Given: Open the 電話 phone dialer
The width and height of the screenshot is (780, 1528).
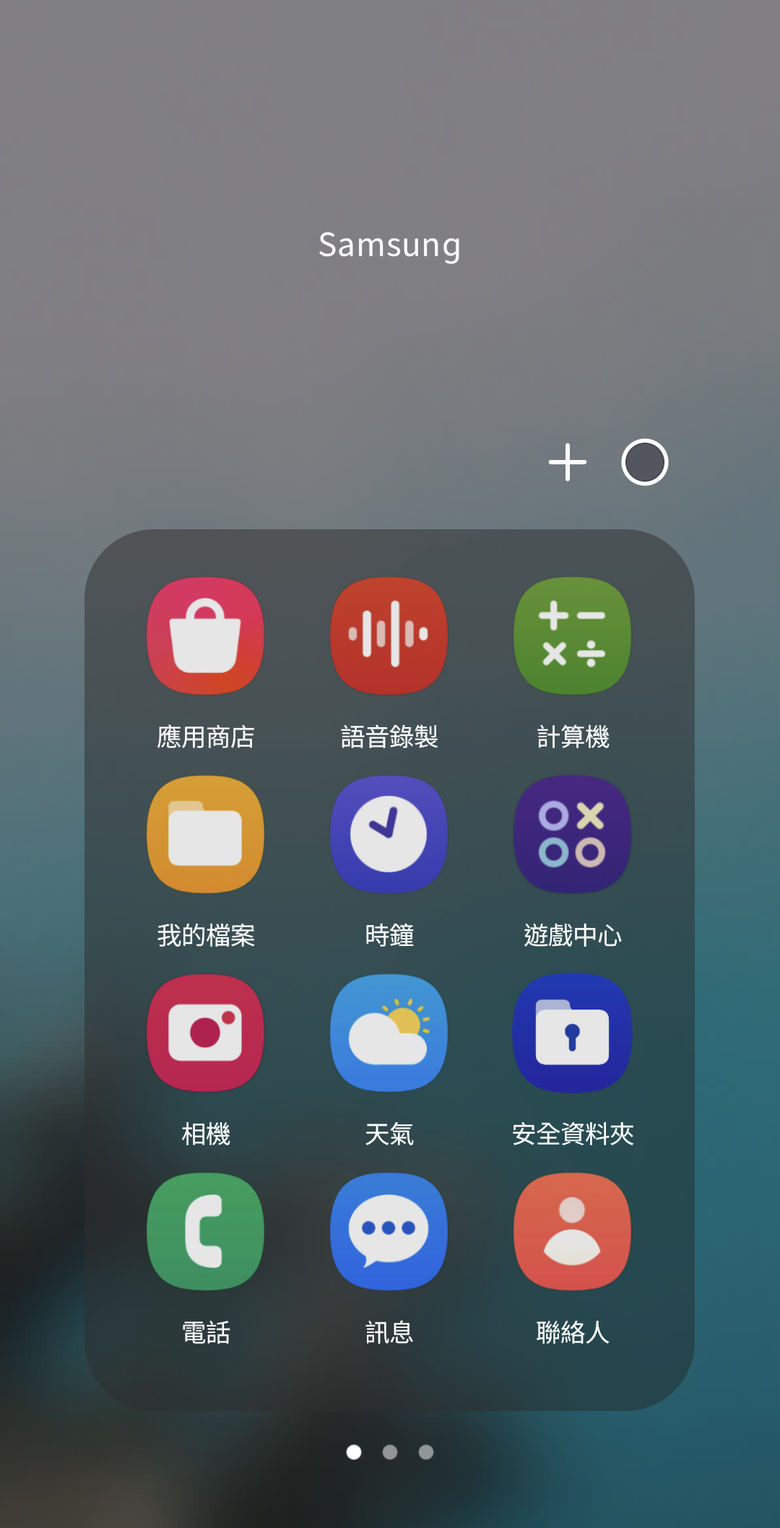Looking at the screenshot, I should coord(206,1231).
